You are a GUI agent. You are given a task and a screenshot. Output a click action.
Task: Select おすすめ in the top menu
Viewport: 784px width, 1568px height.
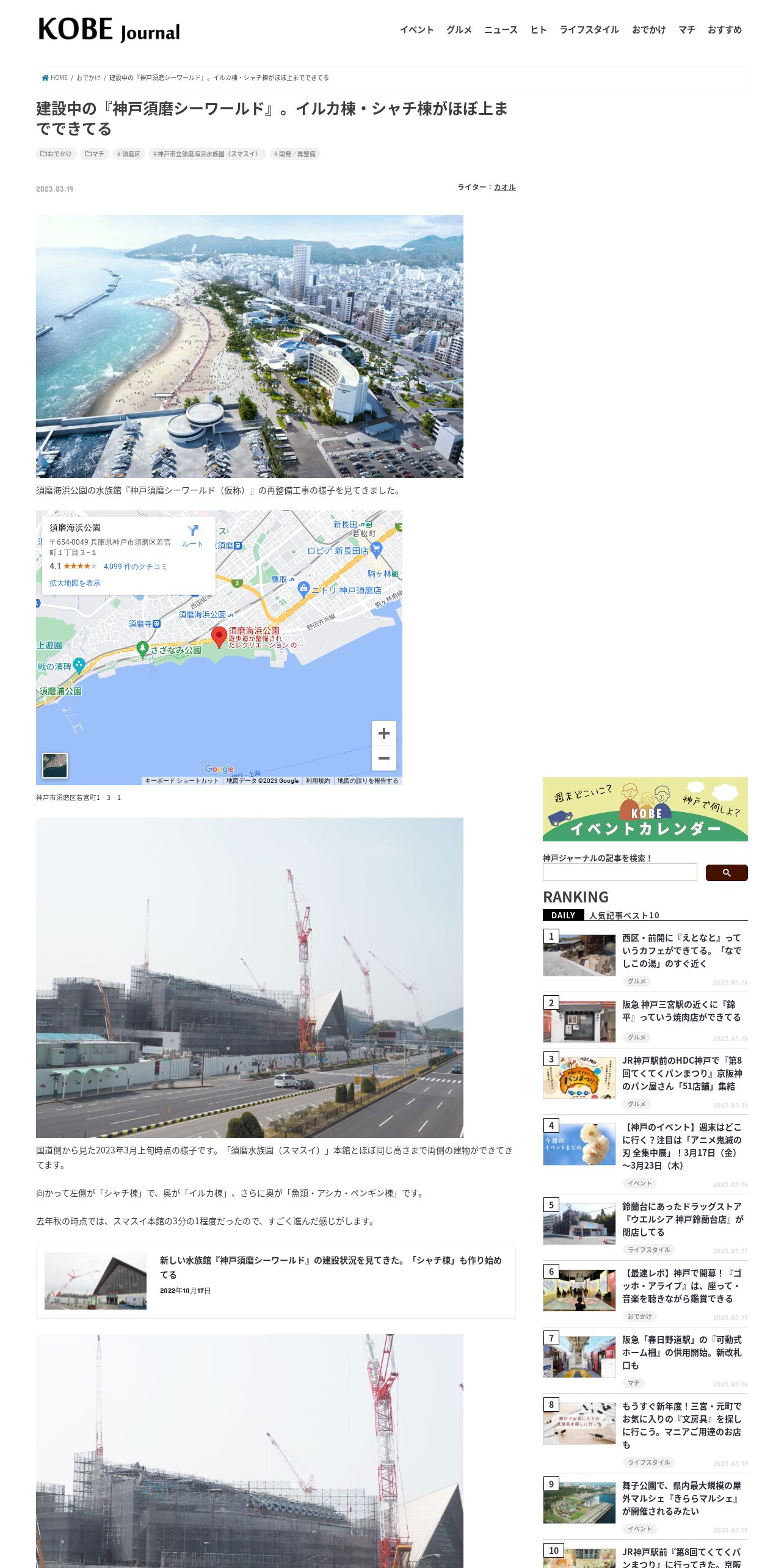[x=725, y=29]
